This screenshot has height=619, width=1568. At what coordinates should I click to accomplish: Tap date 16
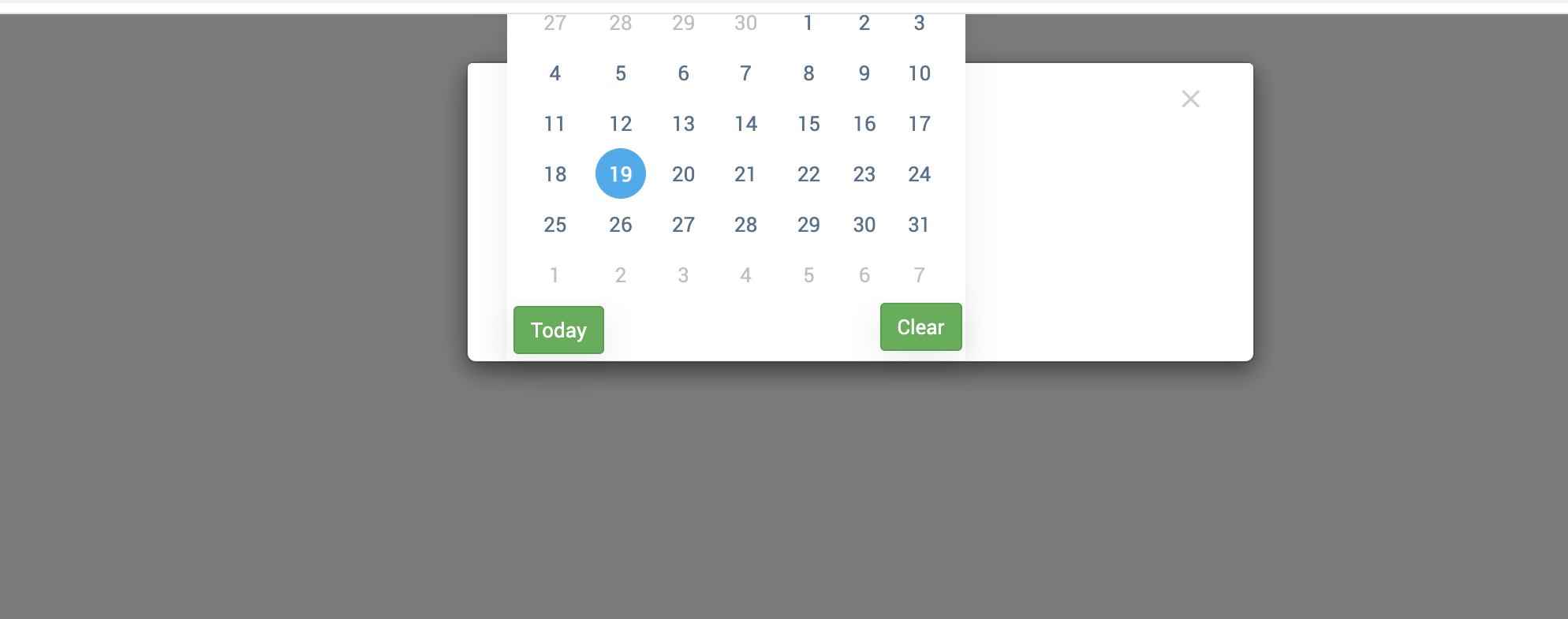click(x=864, y=124)
